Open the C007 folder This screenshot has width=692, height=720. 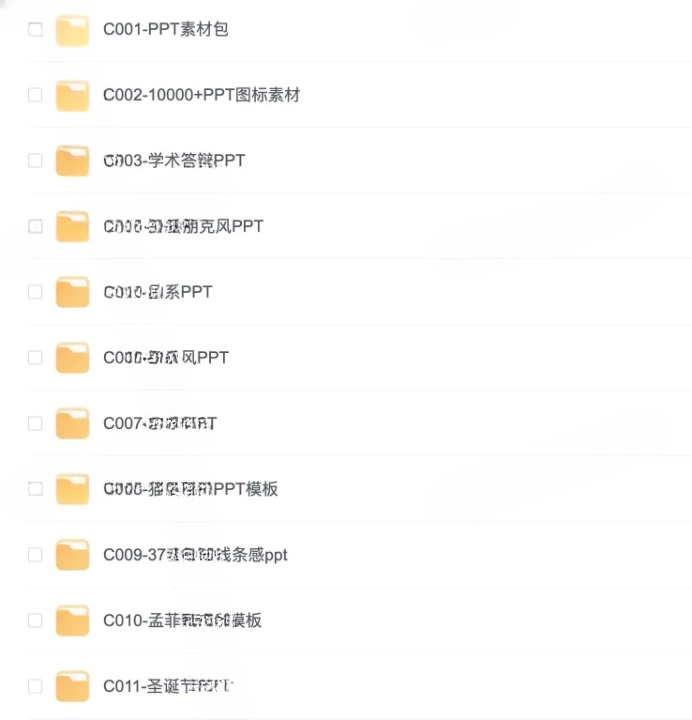(x=160, y=423)
